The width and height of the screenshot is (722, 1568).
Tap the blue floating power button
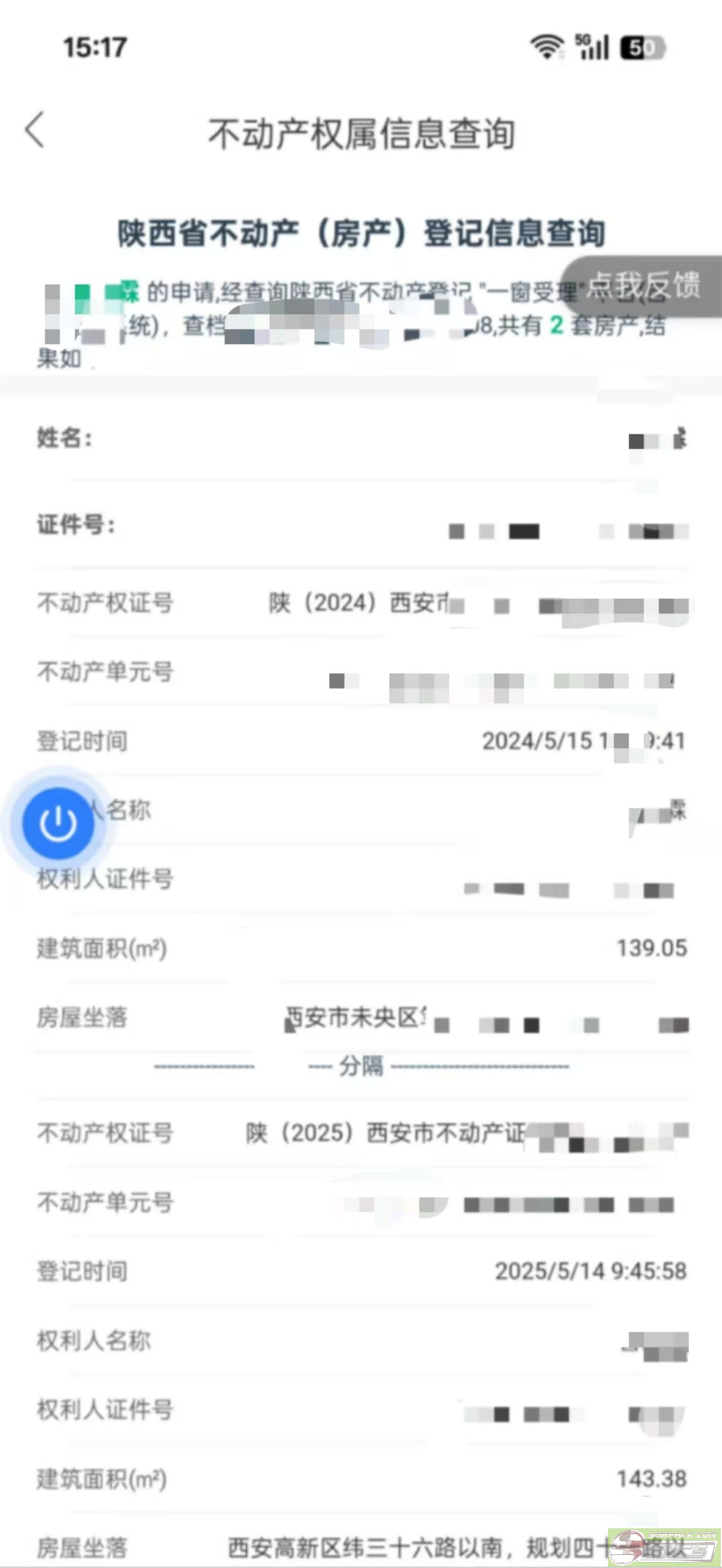(58, 824)
